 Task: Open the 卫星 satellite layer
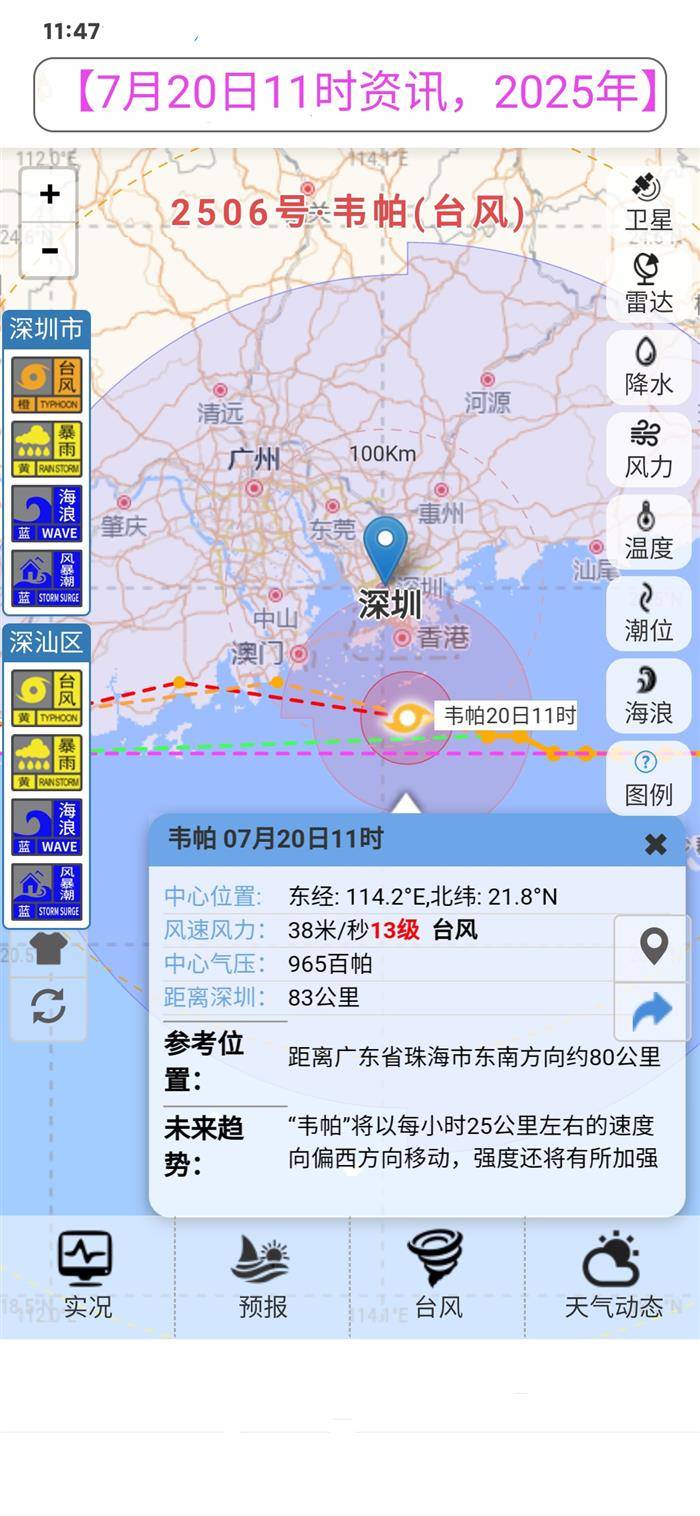click(x=648, y=203)
